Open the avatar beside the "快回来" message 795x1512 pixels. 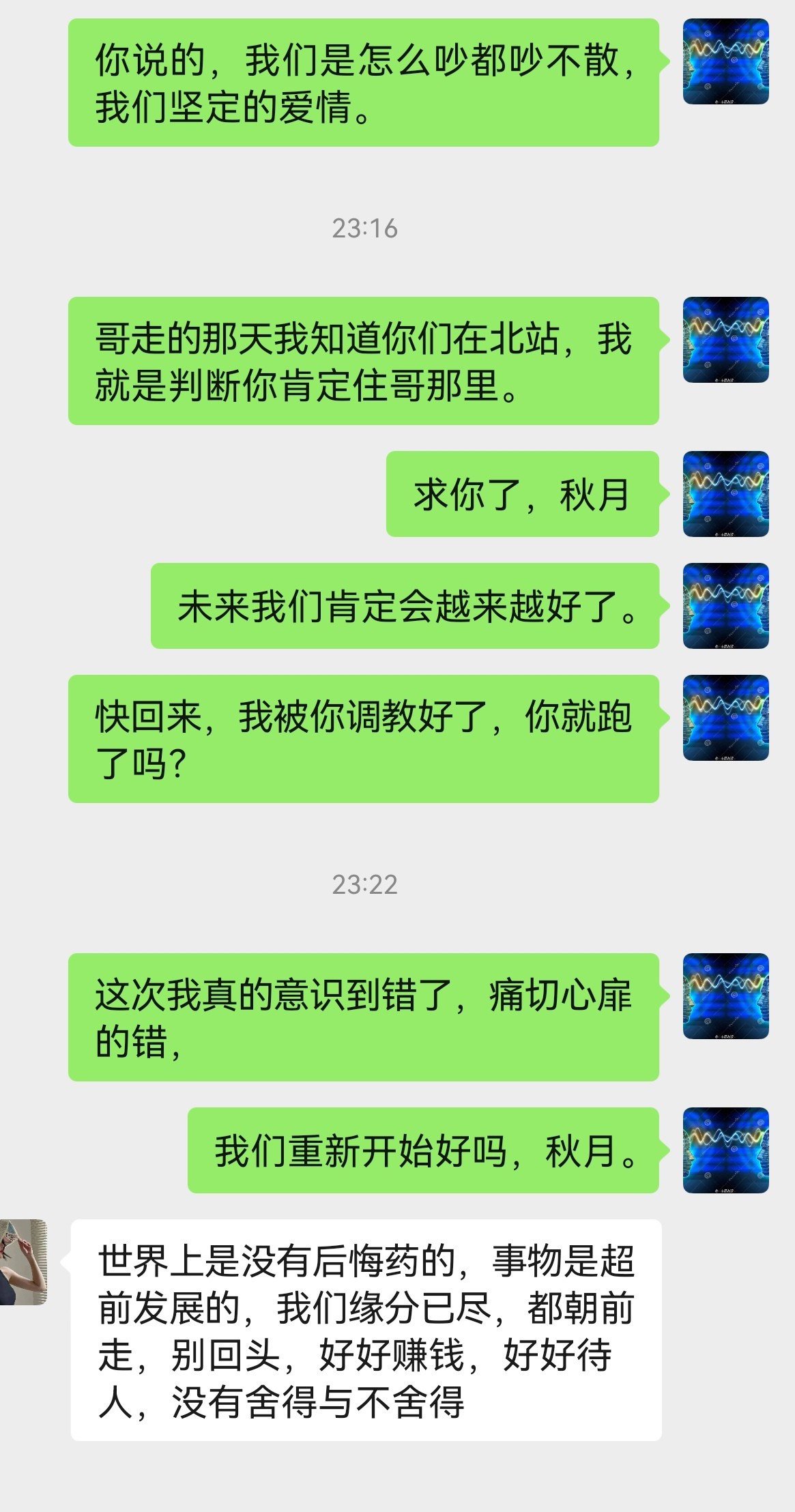tap(726, 718)
